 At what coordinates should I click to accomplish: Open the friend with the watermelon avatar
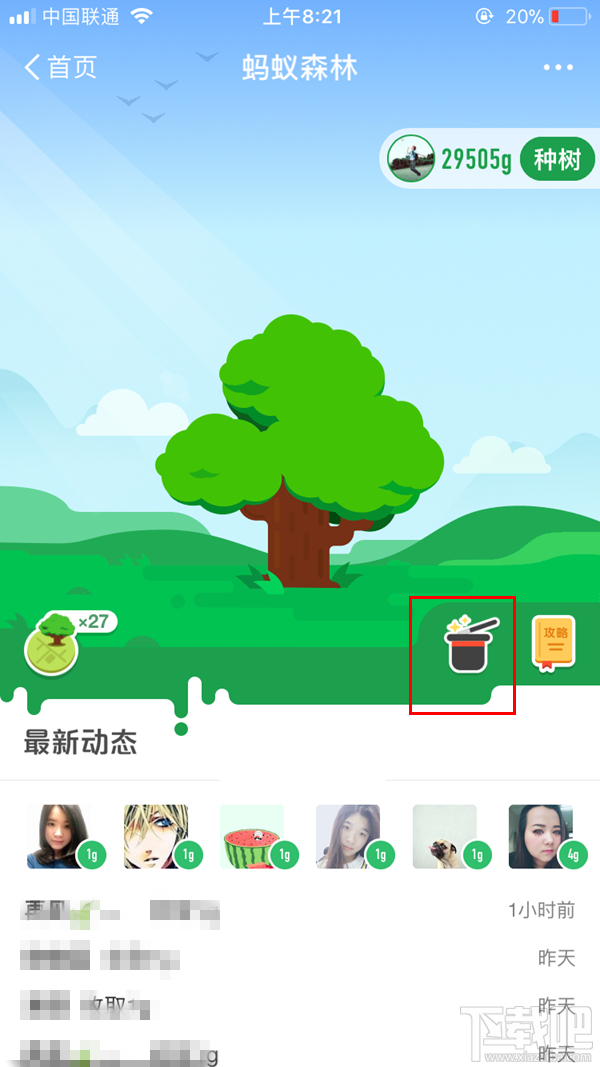point(252,836)
